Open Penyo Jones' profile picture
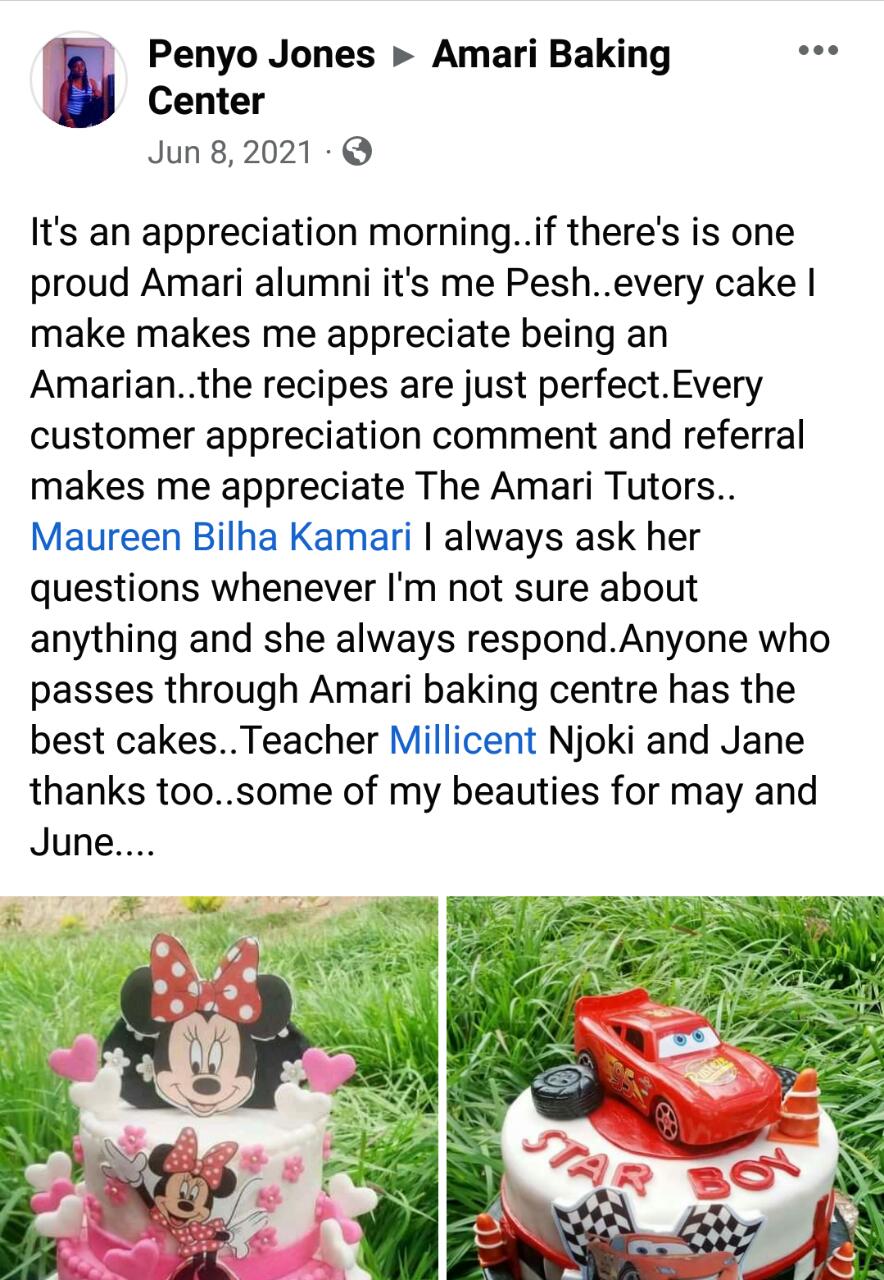This screenshot has width=884, height=1280. (78, 80)
